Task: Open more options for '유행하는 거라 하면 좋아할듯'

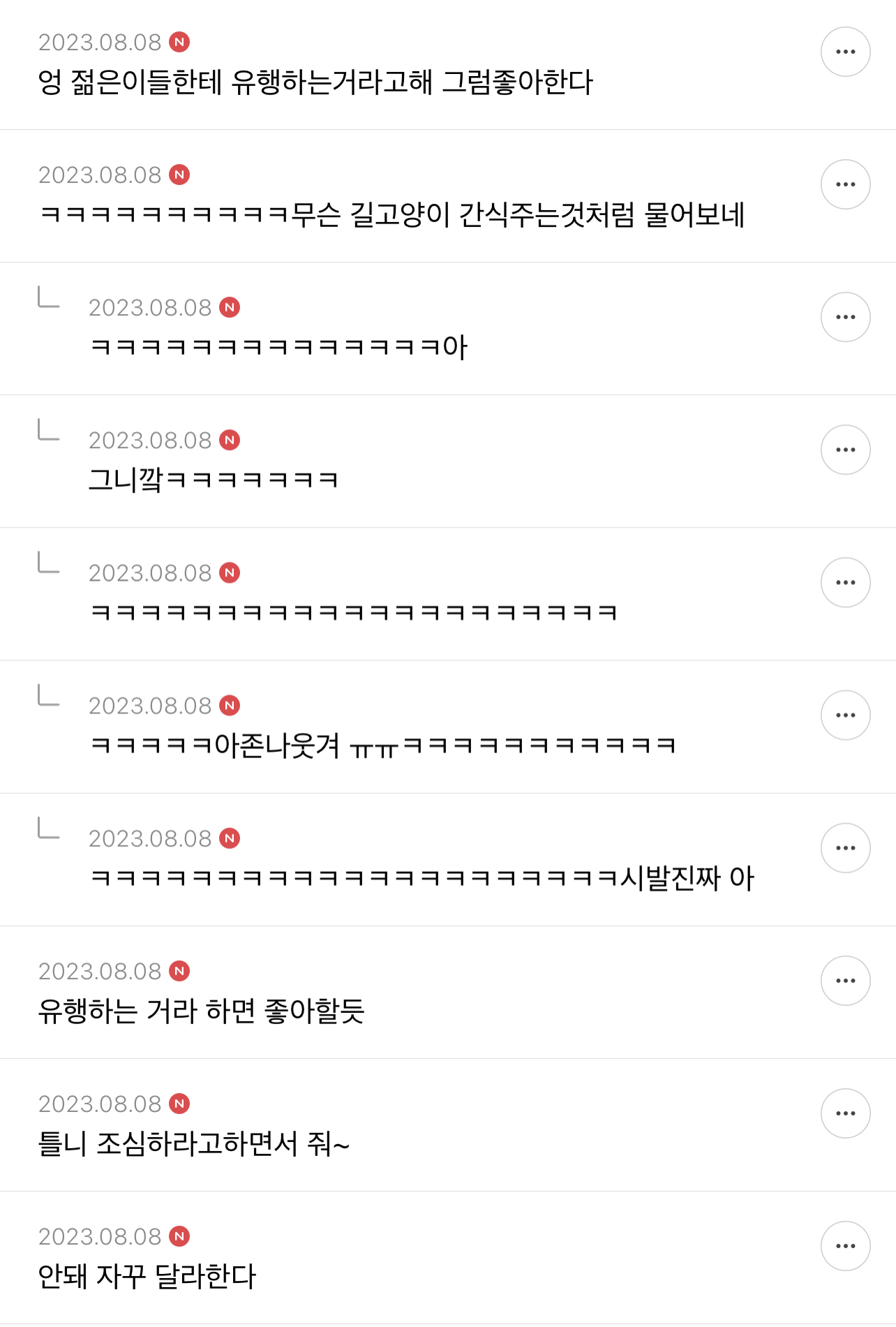Action: (845, 981)
